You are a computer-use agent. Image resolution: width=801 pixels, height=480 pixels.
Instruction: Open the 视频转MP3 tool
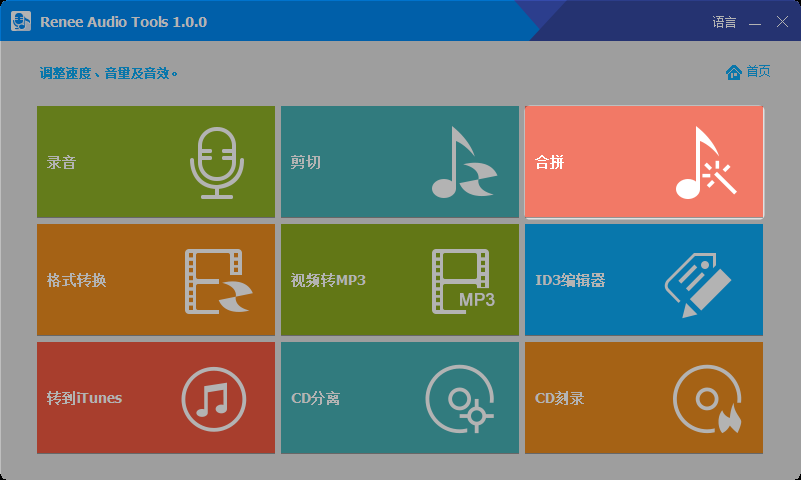400,280
